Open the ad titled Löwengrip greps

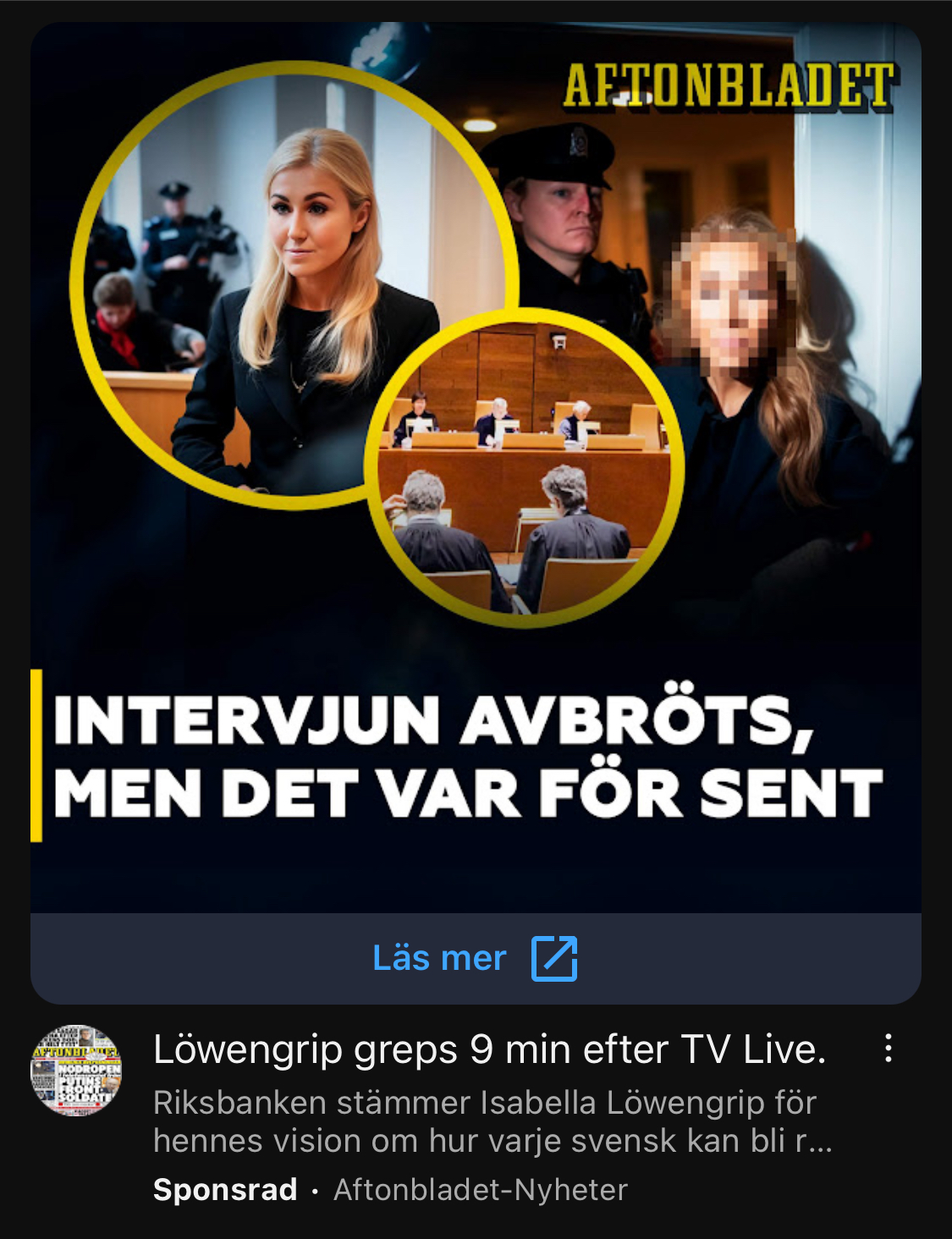pyautogui.click(x=489, y=1050)
